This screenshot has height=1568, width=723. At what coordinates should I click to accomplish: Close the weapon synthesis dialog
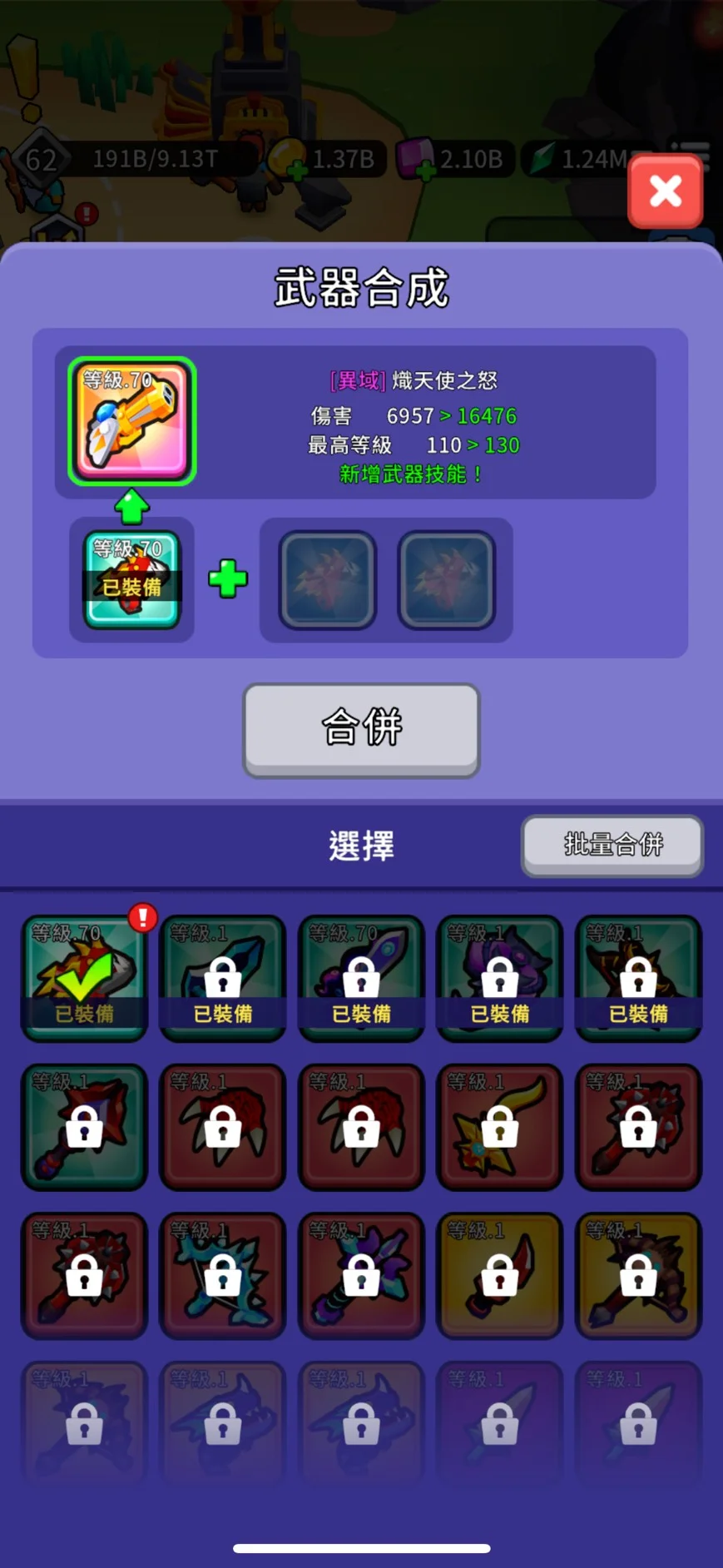coord(665,191)
